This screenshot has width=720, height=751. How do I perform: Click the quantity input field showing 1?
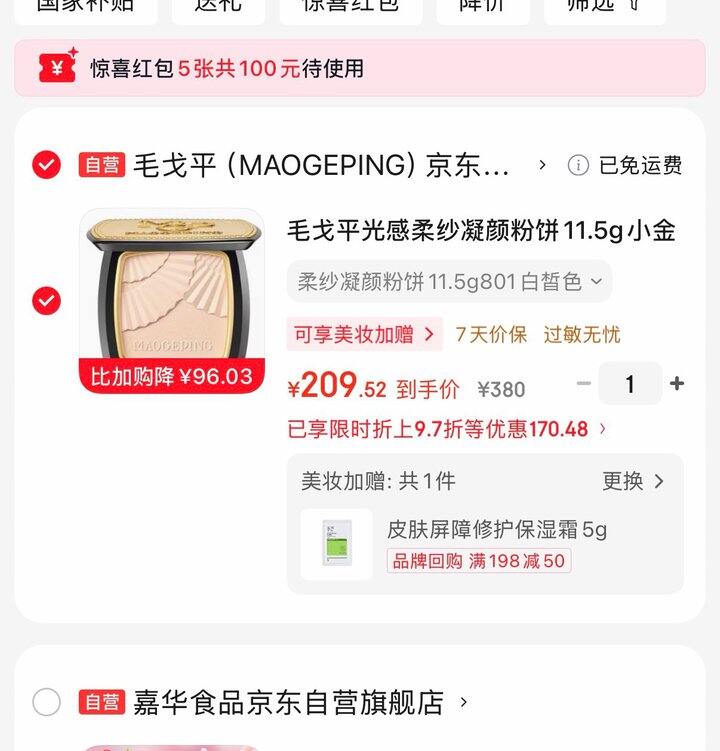click(631, 383)
